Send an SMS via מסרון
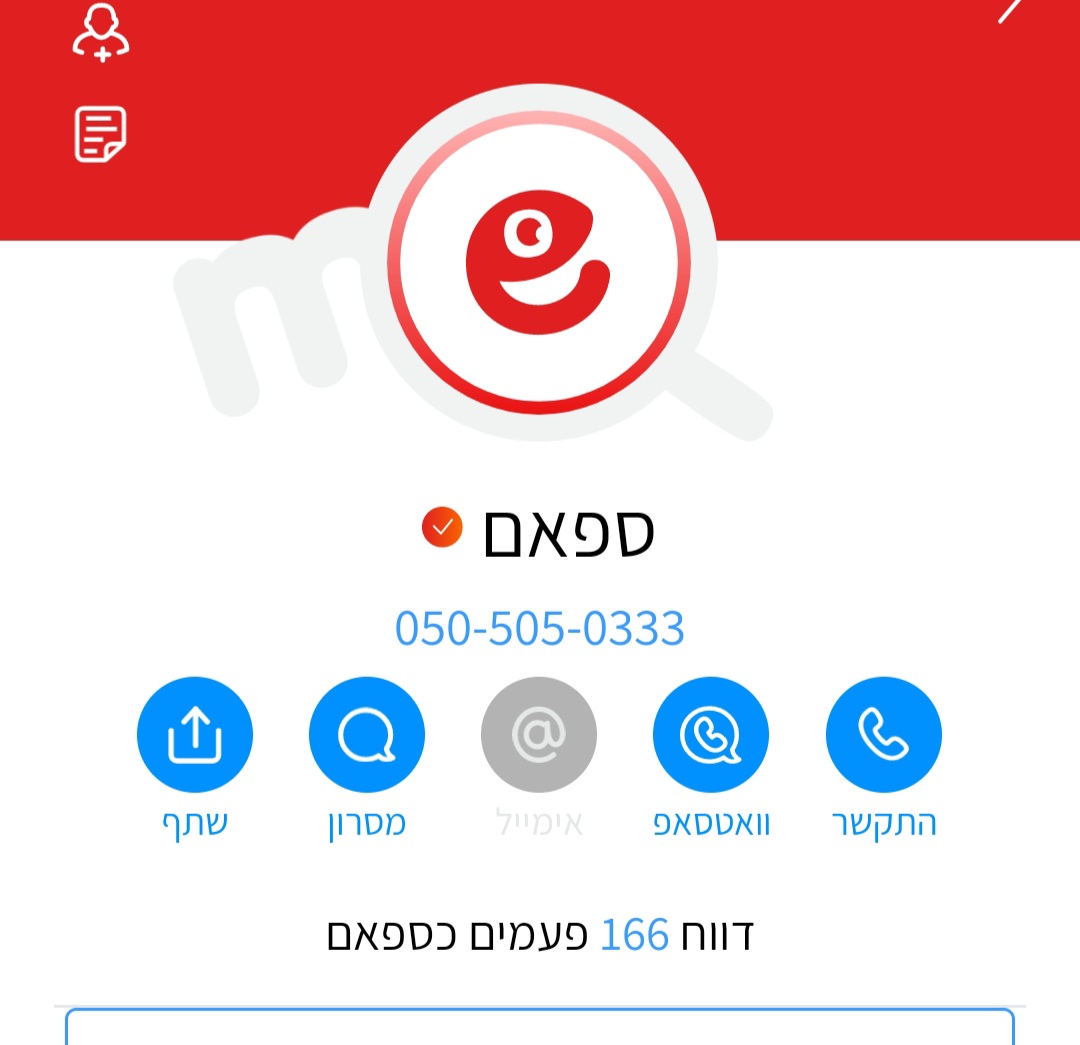The image size is (1080, 1045). pos(367,735)
